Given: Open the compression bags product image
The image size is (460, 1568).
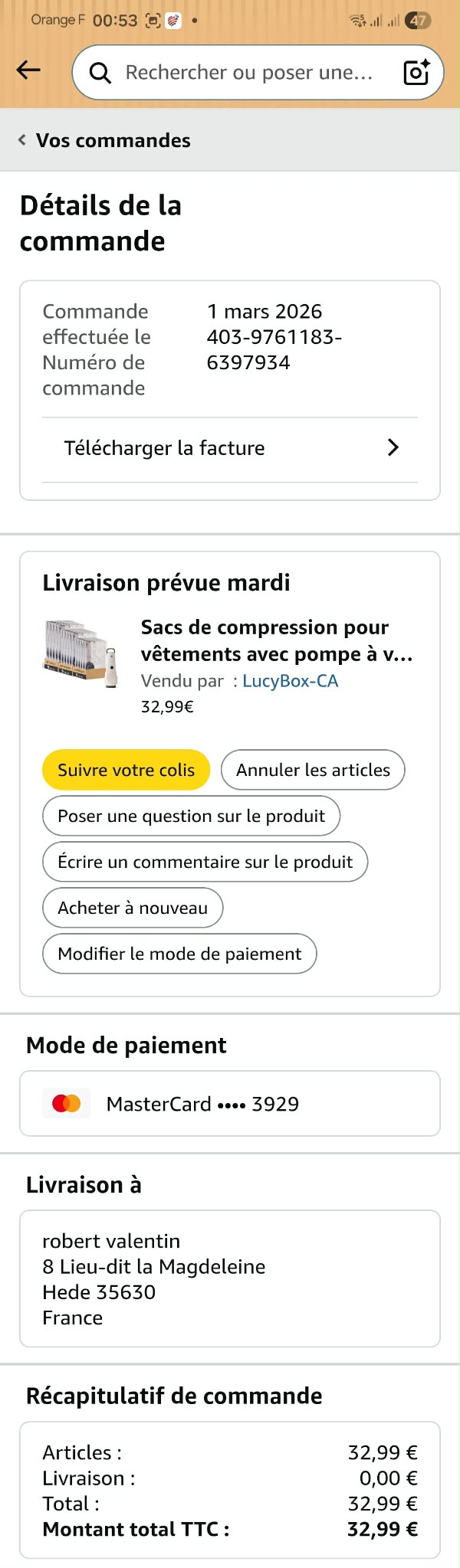Looking at the screenshot, I should (x=80, y=653).
